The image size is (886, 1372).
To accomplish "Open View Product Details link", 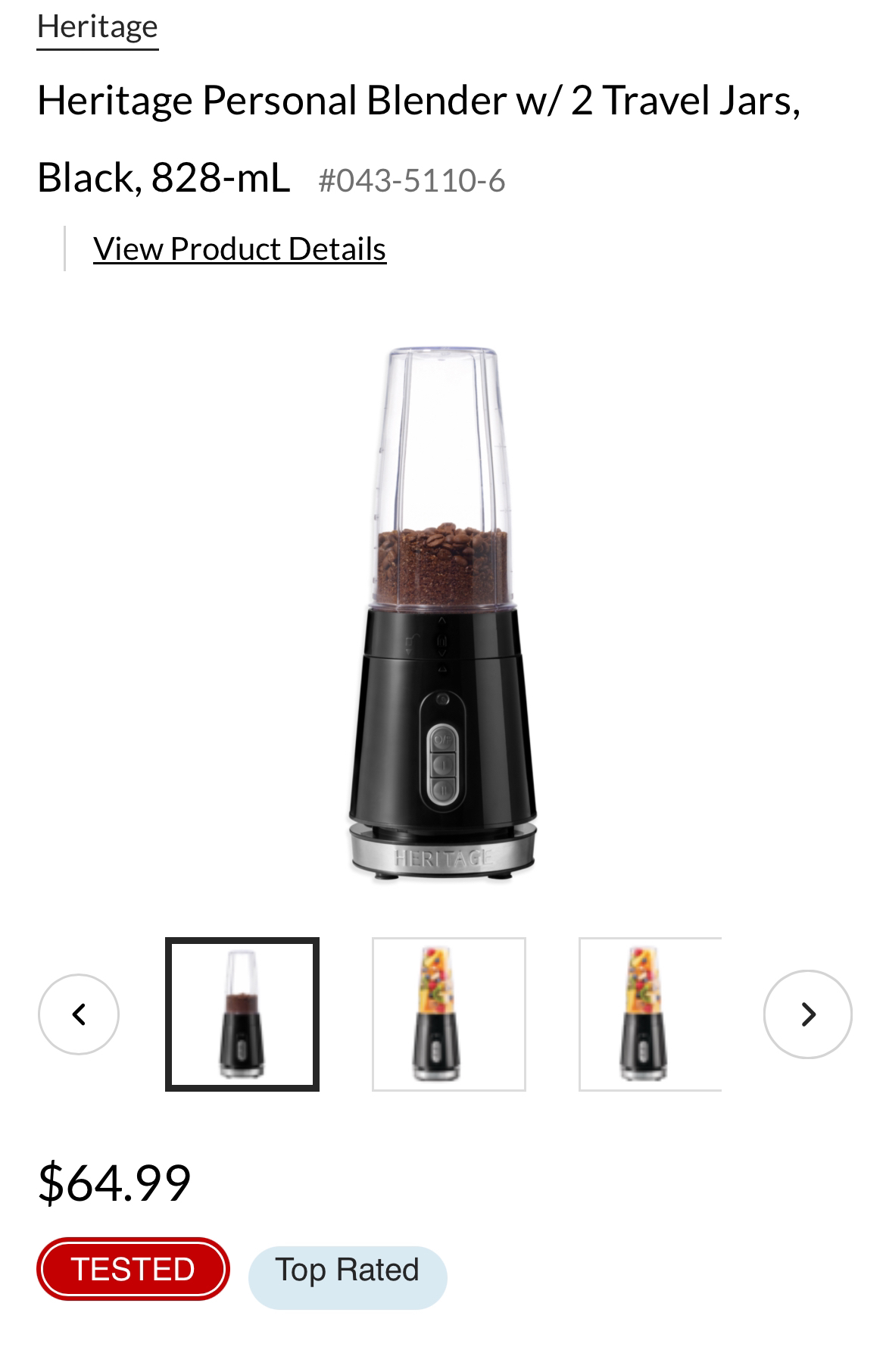I will point(239,249).
